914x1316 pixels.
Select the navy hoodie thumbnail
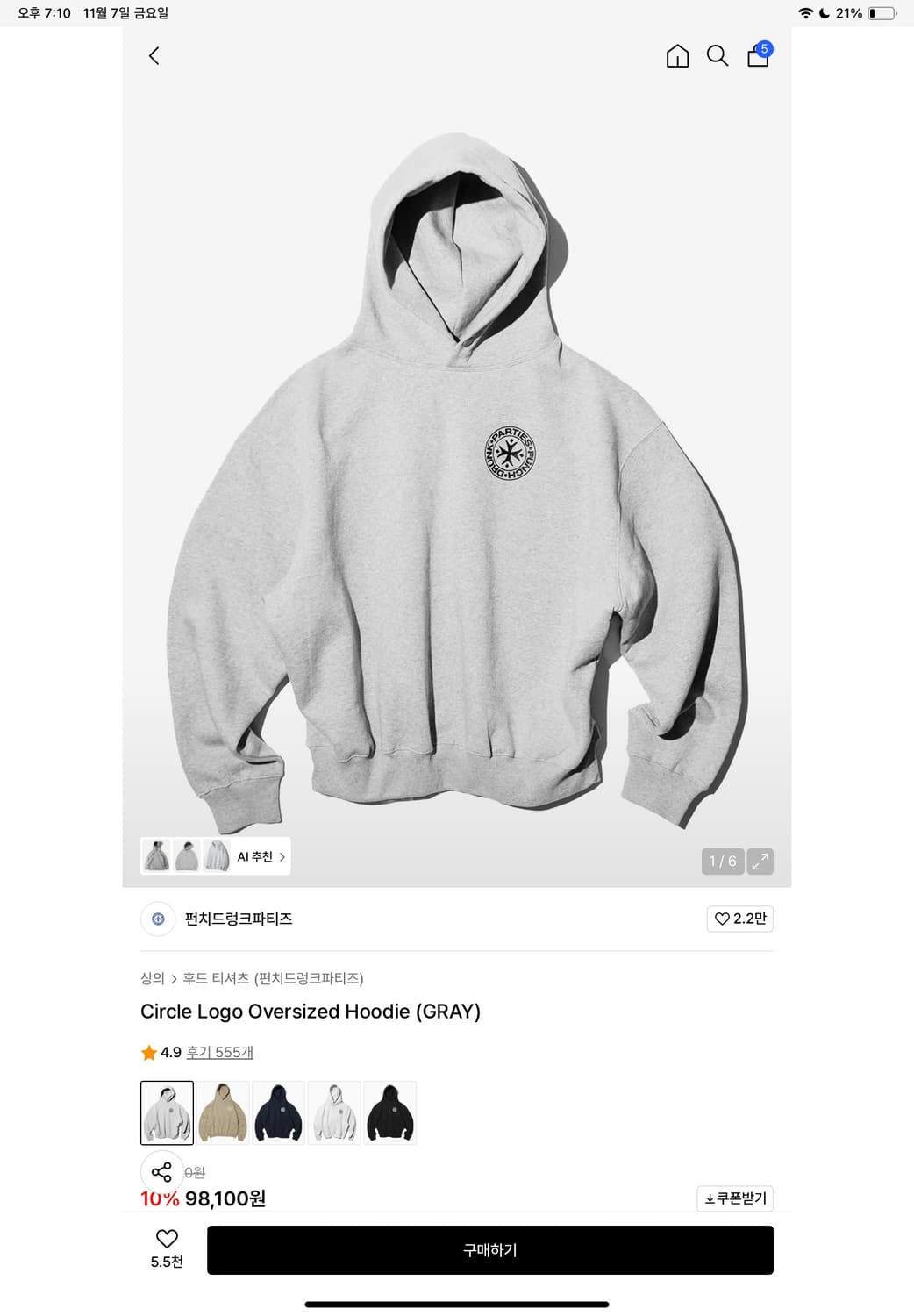tap(278, 1112)
